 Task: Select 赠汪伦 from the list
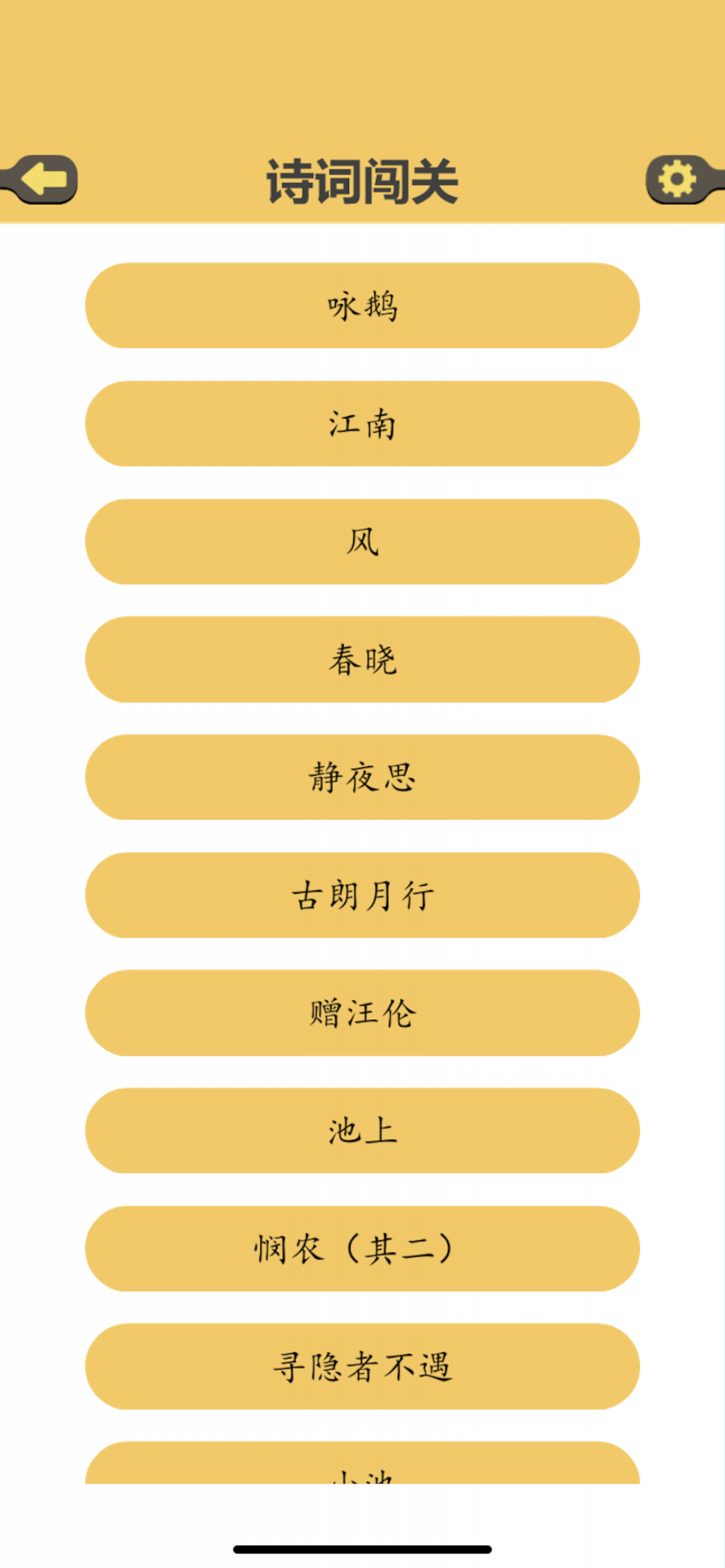pos(362,1013)
